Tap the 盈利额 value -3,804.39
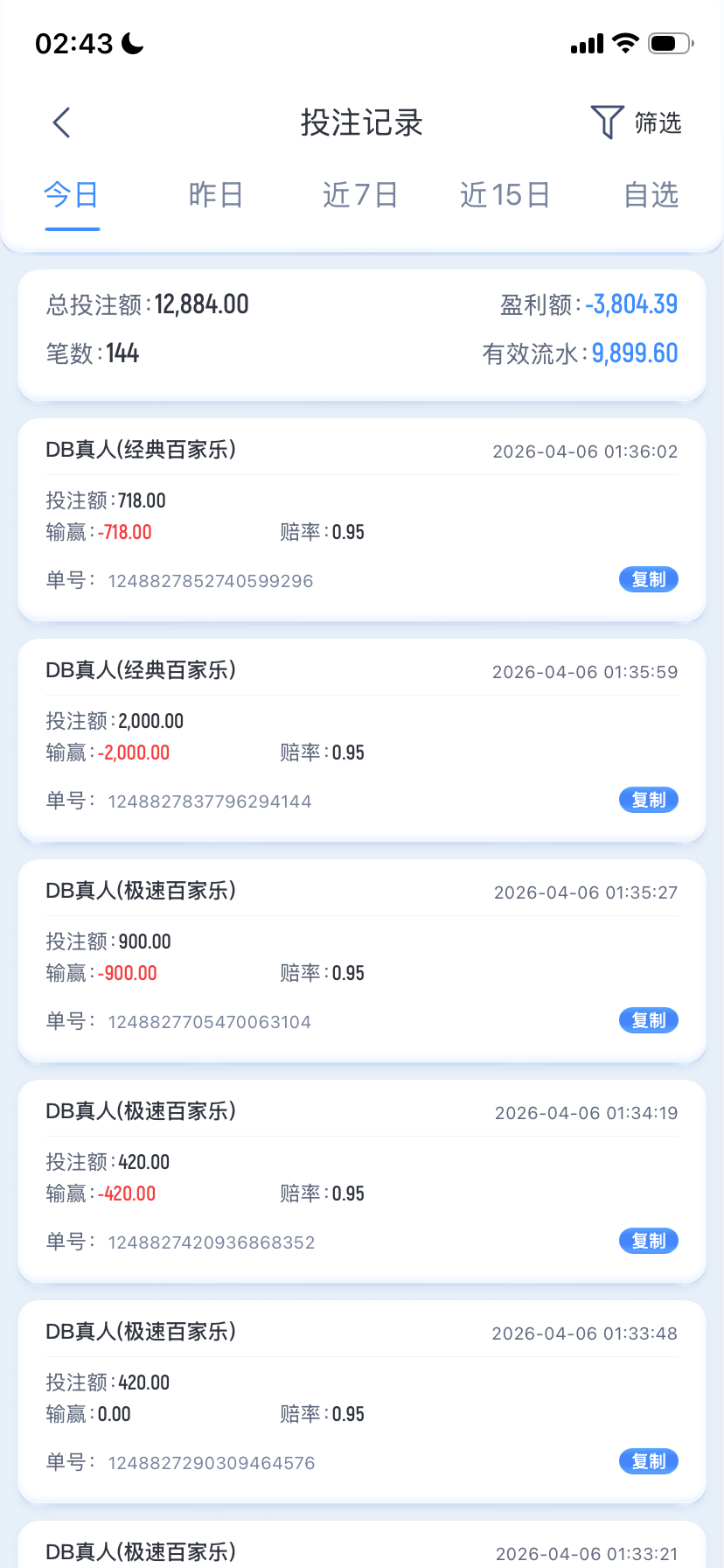Screen dimensions: 724x1568 click(630, 304)
